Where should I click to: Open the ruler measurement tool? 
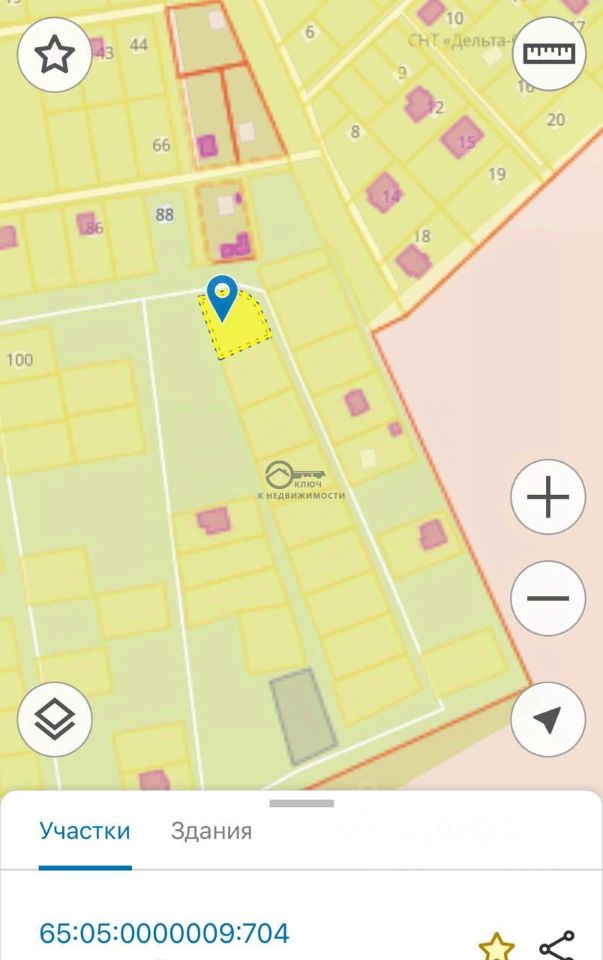pyautogui.click(x=549, y=55)
